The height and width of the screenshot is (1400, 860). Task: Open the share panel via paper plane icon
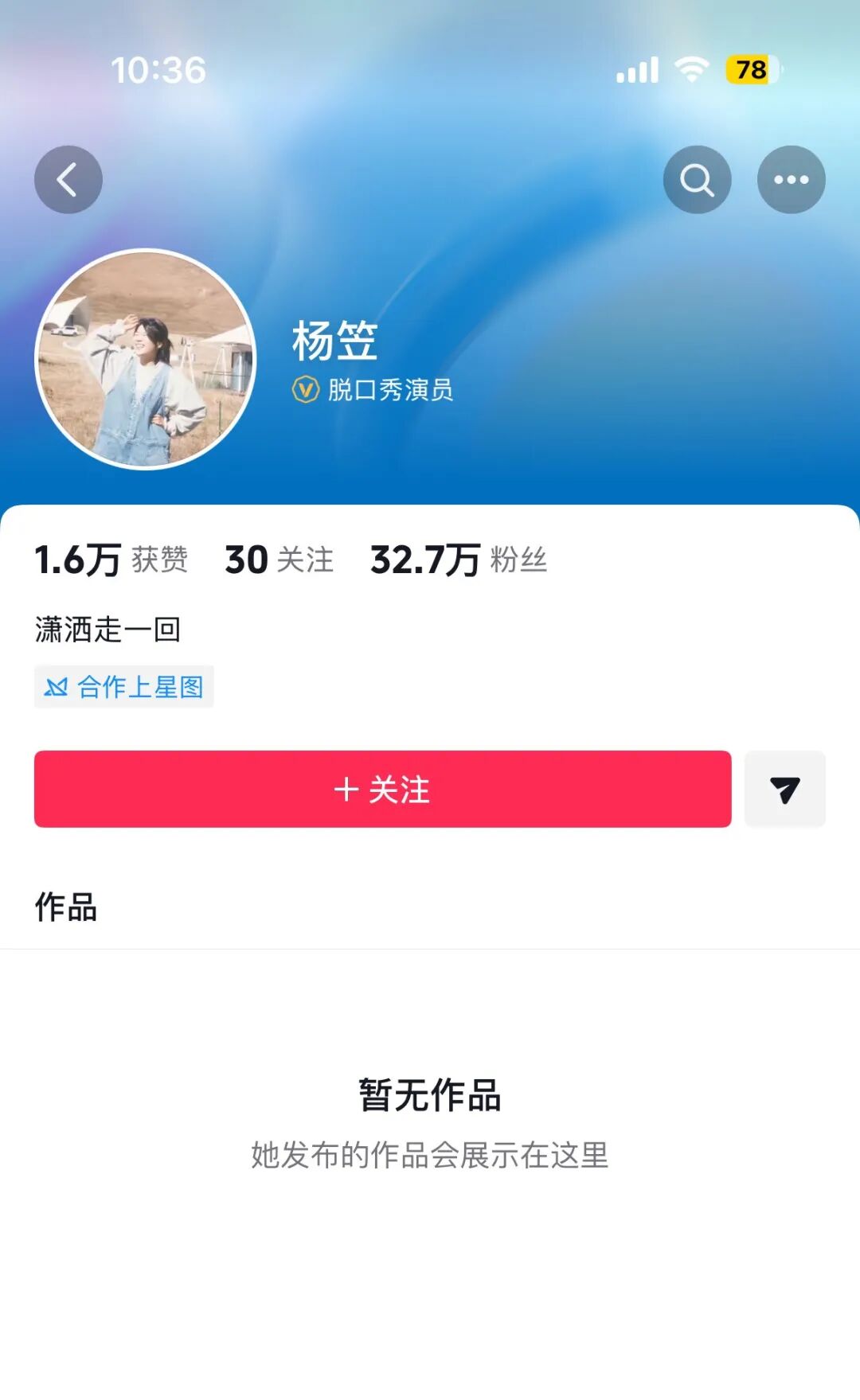[x=784, y=790]
